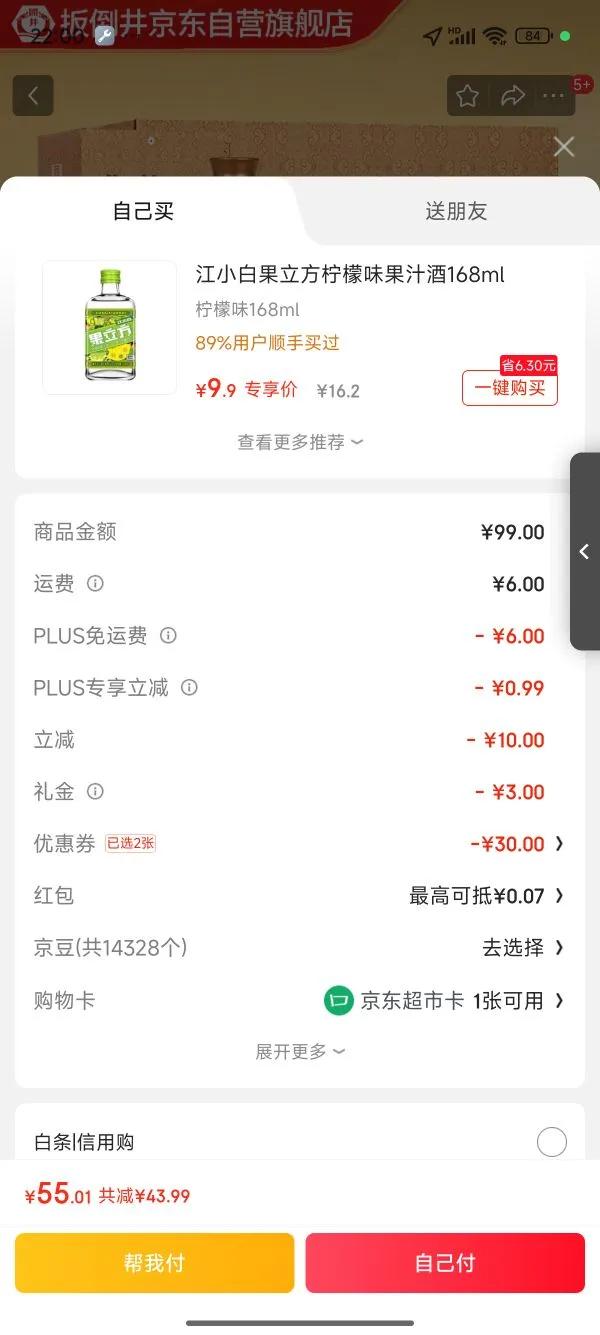
Task: Pay with 自己付 button
Action: (445, 1263)
